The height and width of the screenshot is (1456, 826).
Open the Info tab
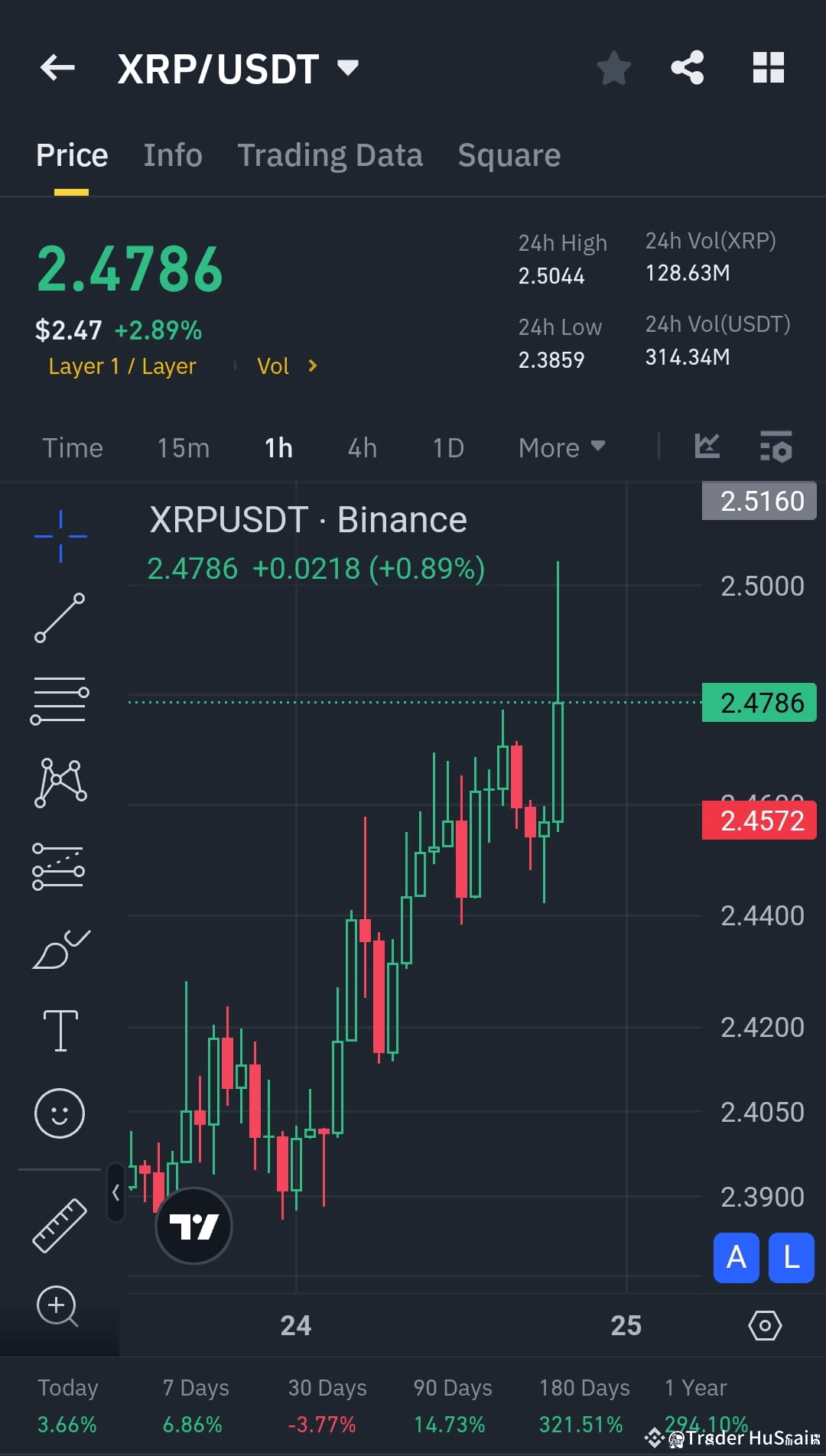coord(172,154)
